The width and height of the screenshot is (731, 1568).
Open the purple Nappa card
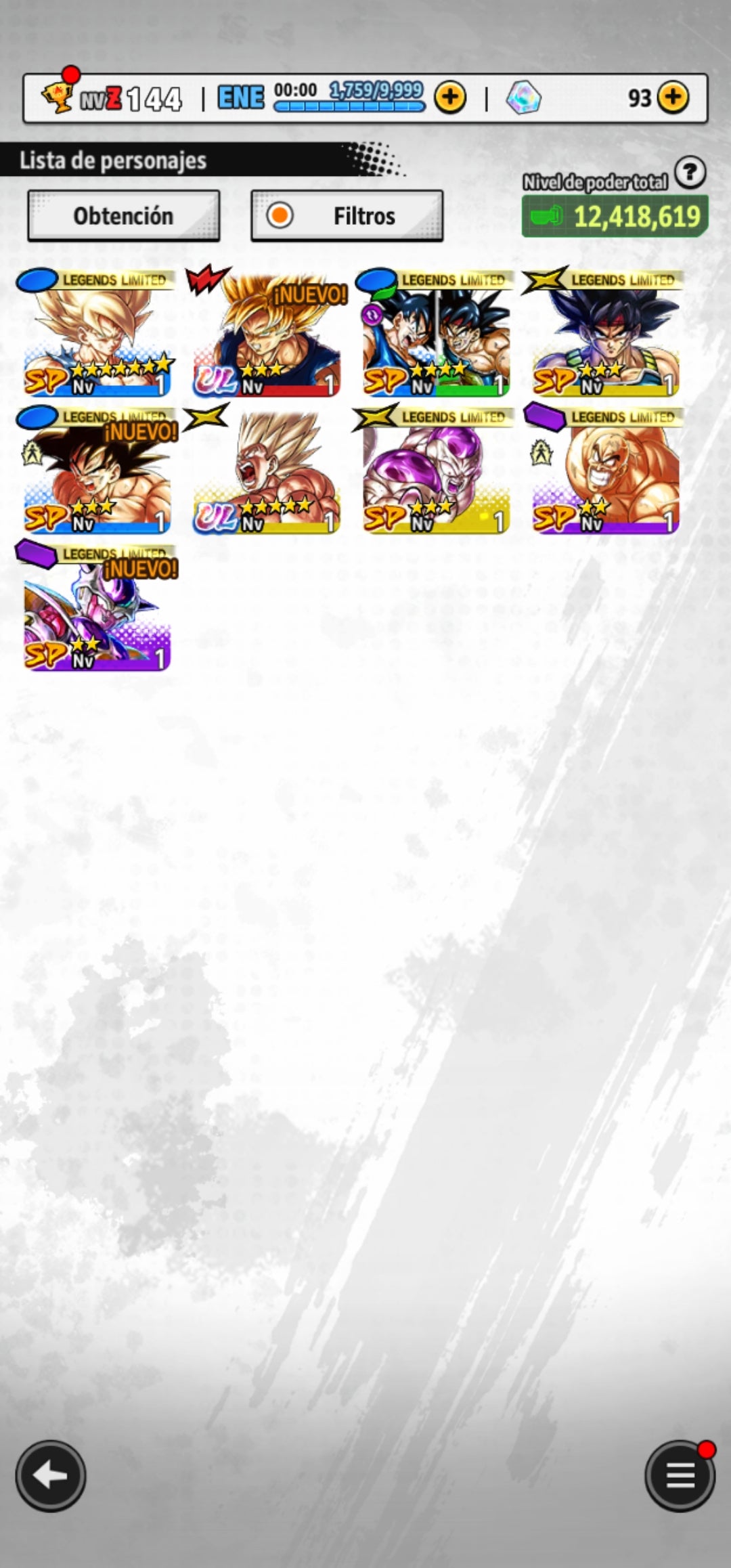(605, 472)
